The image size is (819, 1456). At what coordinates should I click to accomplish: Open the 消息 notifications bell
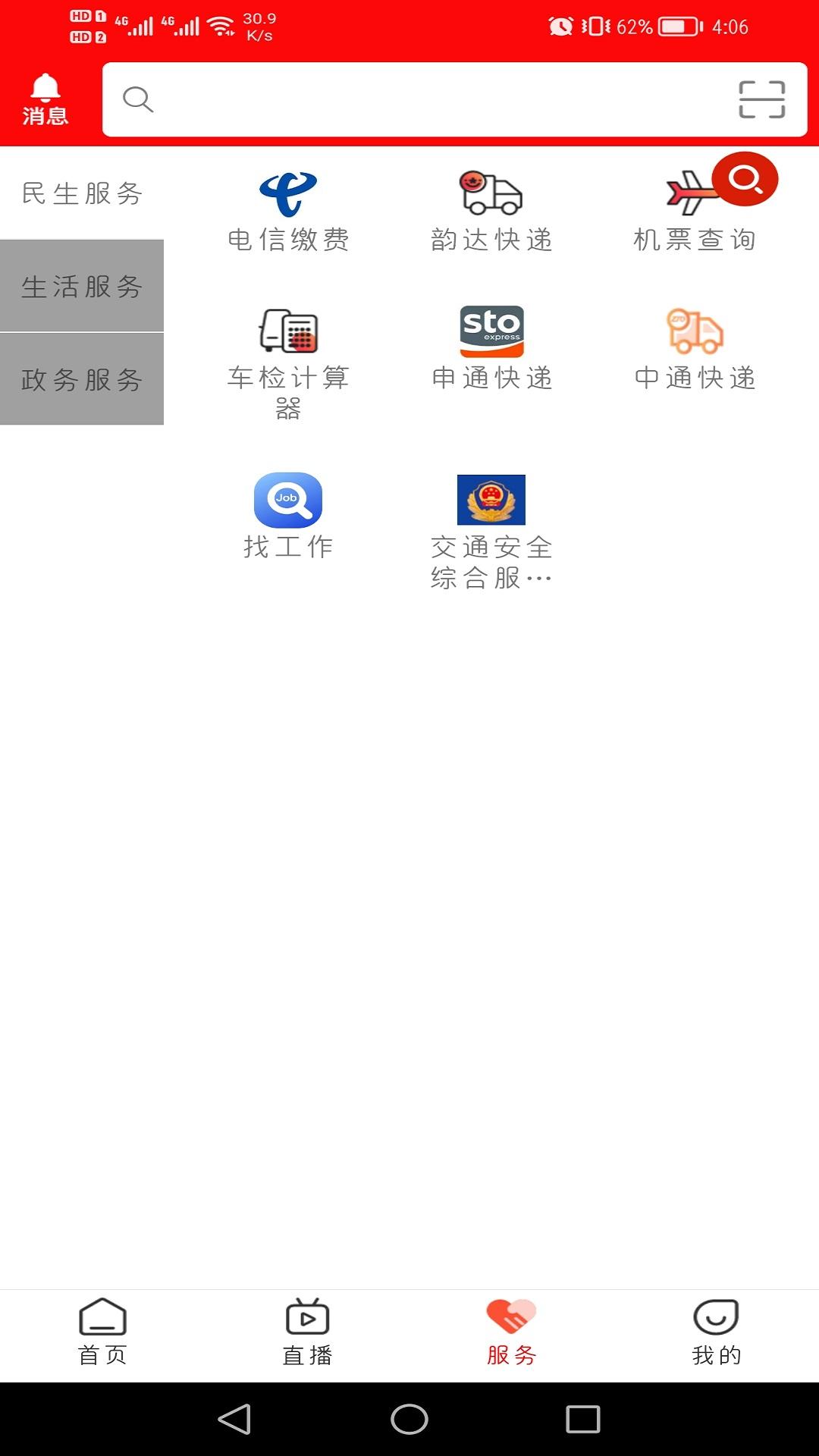(45, 99)
